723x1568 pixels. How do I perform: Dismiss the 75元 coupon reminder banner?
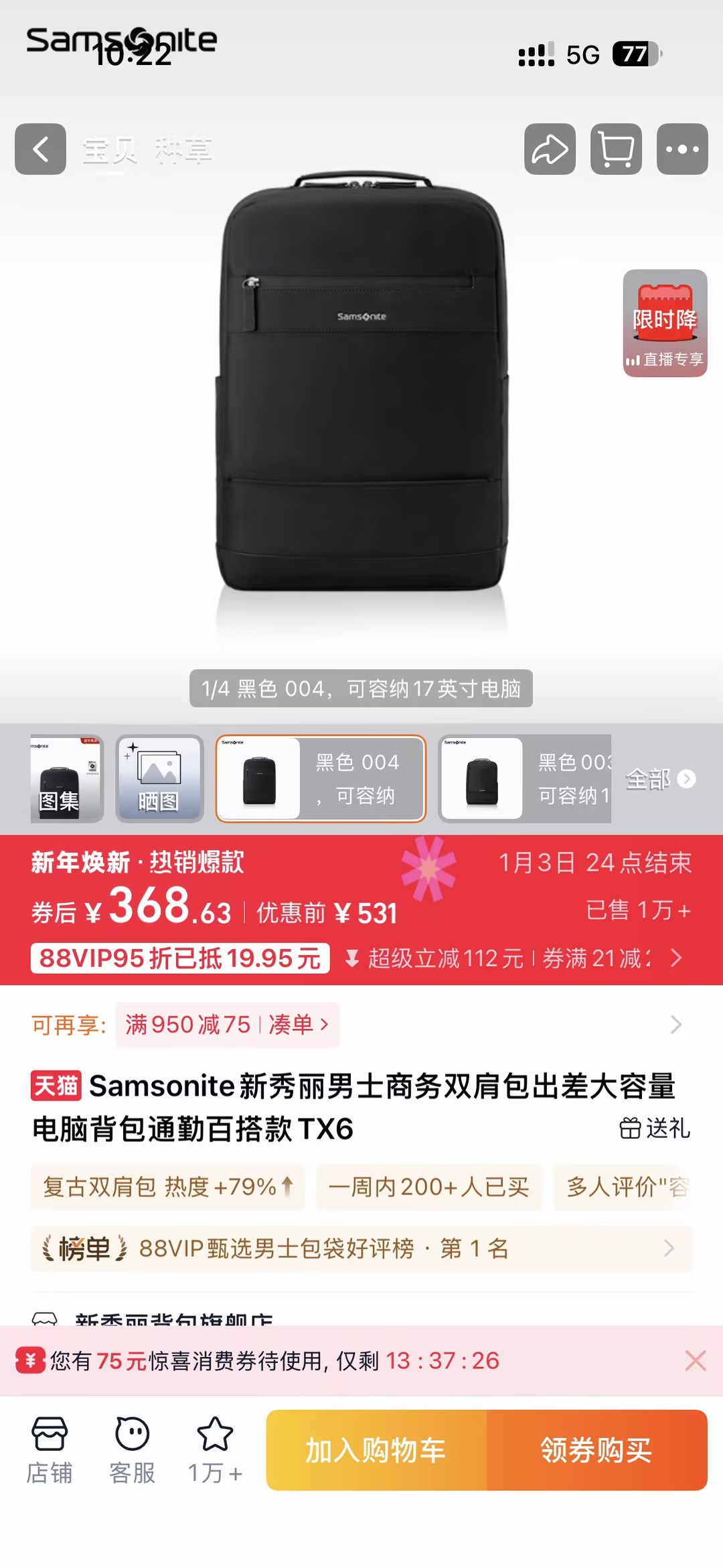(696, 1360)
